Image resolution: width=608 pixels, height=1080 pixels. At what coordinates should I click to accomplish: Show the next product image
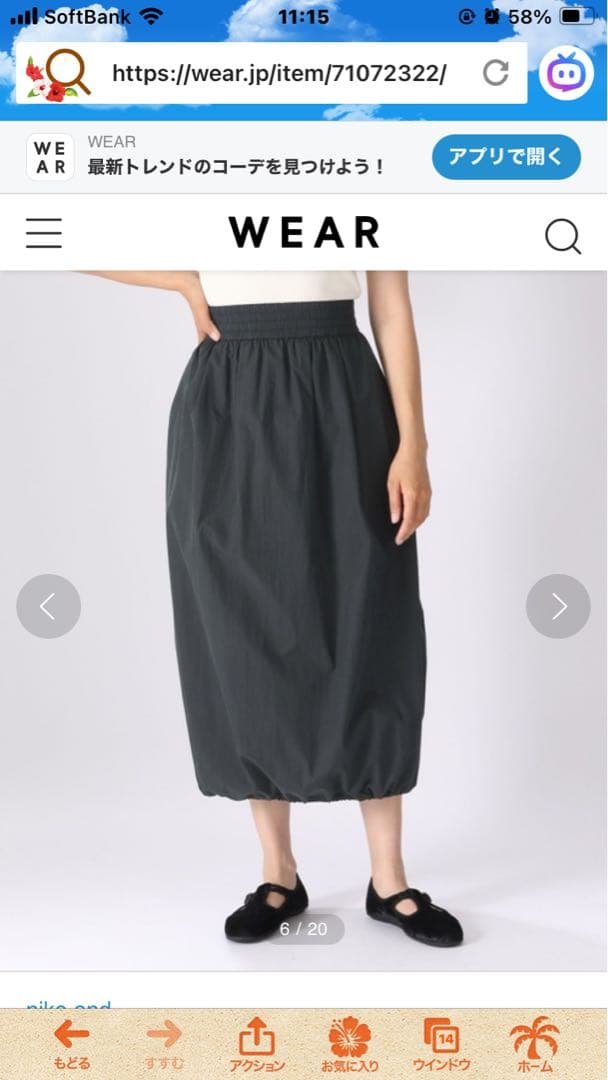tap(558, 606)
